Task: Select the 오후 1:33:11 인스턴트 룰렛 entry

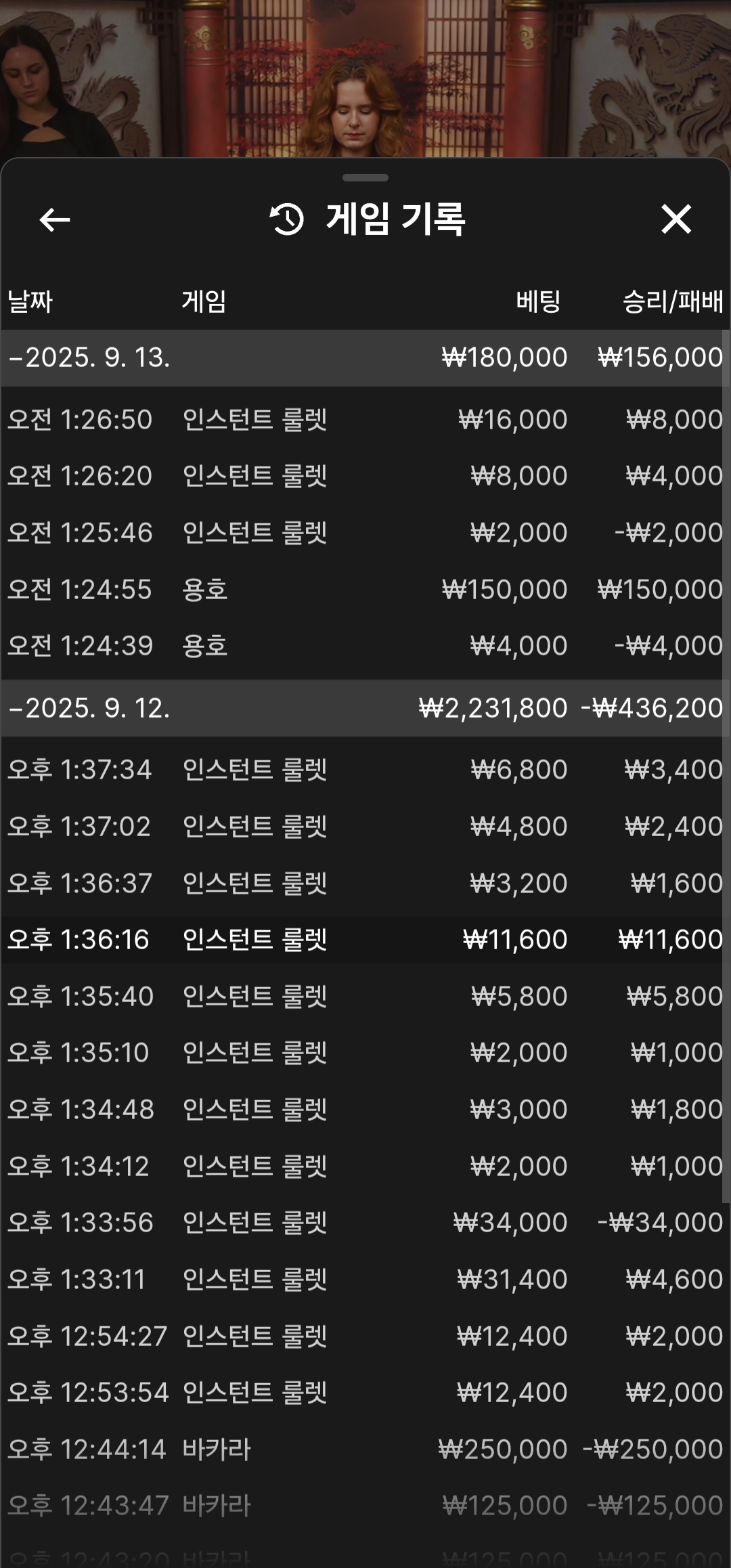Action: point(365,1280)
